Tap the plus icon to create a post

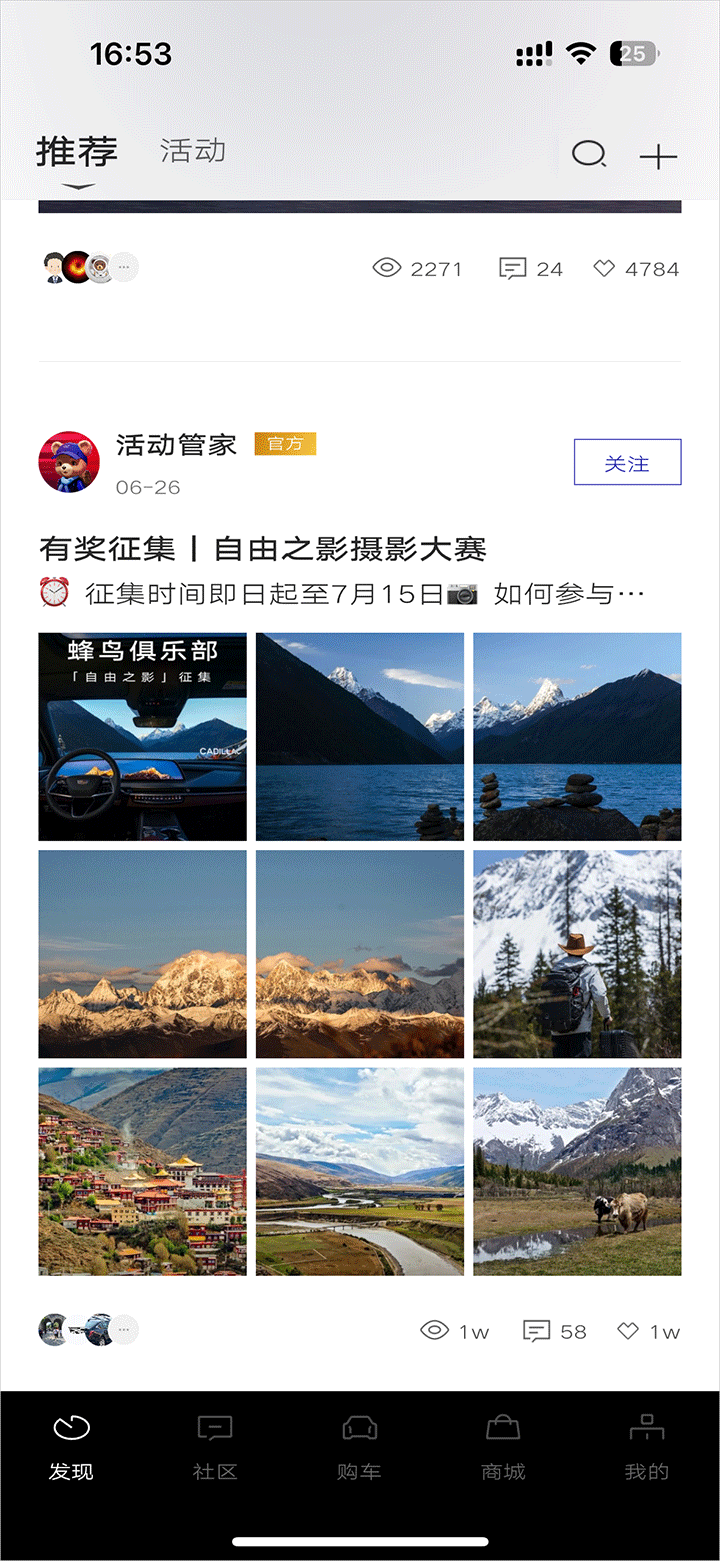coord(658,156)
